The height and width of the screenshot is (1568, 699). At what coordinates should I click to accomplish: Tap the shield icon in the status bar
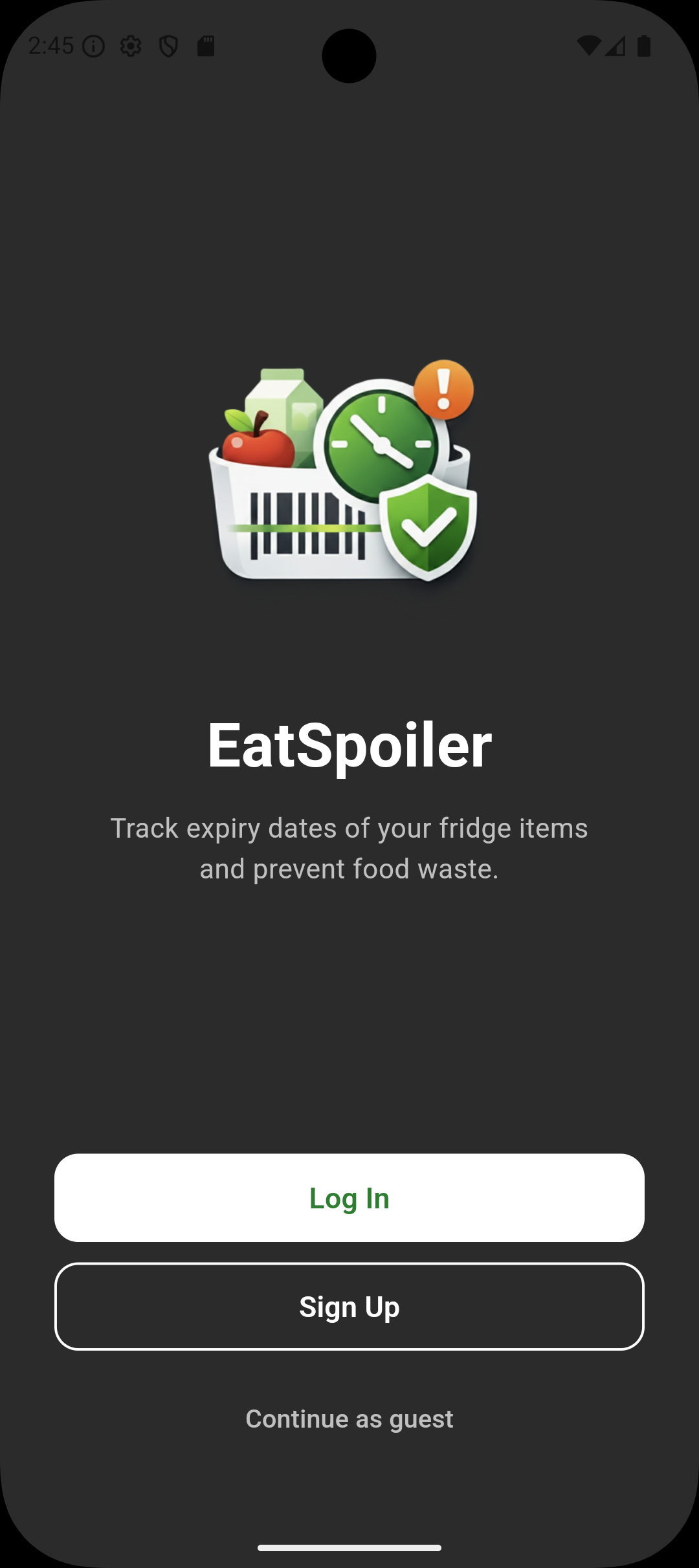(x=168, y=45)
